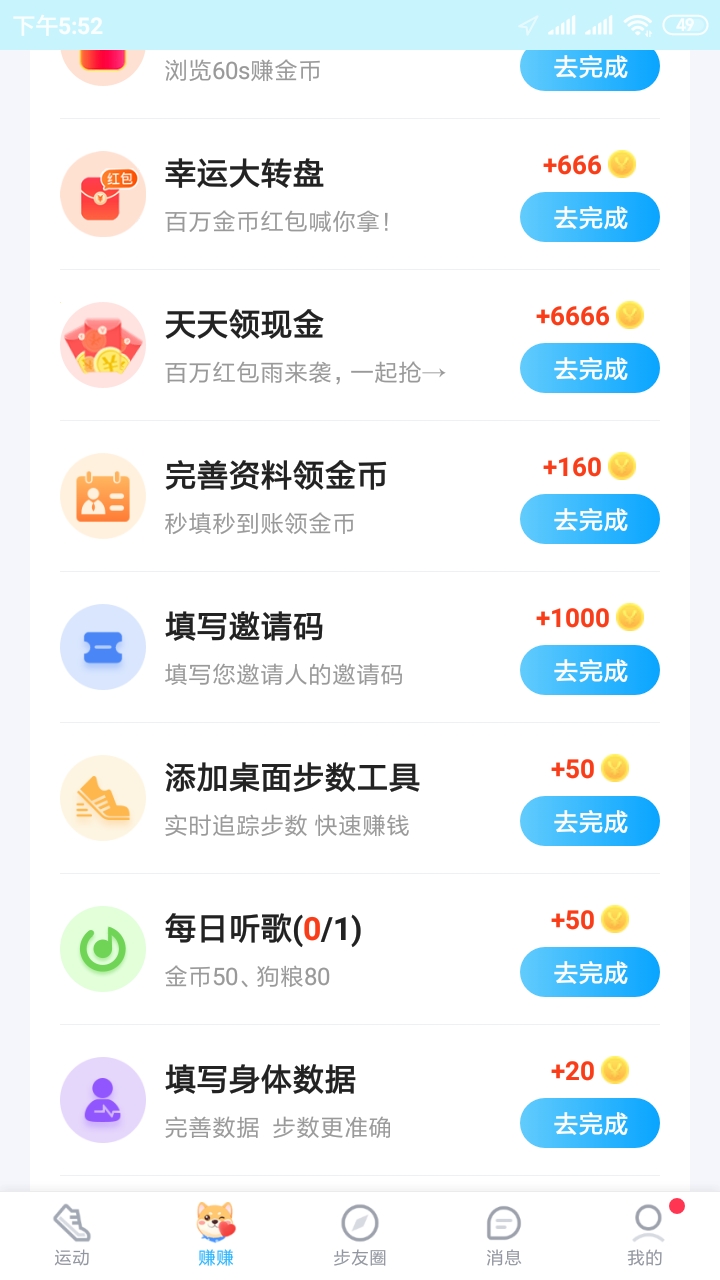Click 去完成 for the 天天领现金 task
This screenshot has height=1280, width=720.
click(589, 368)
